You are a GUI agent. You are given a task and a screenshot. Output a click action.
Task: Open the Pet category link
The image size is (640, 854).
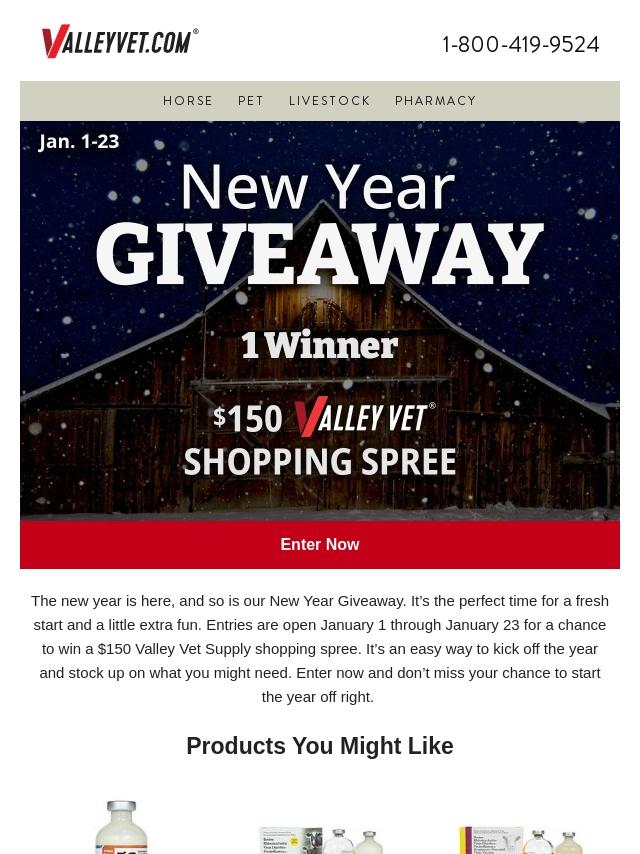coord(251,101)
